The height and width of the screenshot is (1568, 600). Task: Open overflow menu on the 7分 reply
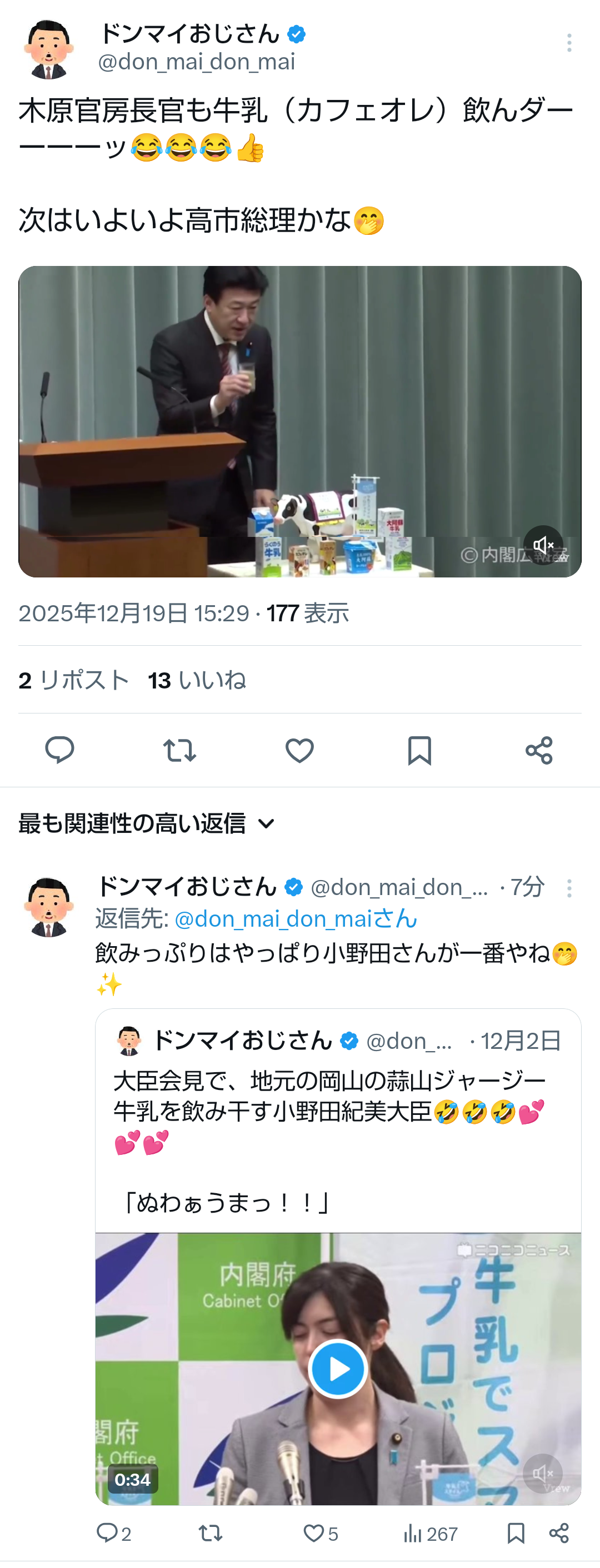569,888
